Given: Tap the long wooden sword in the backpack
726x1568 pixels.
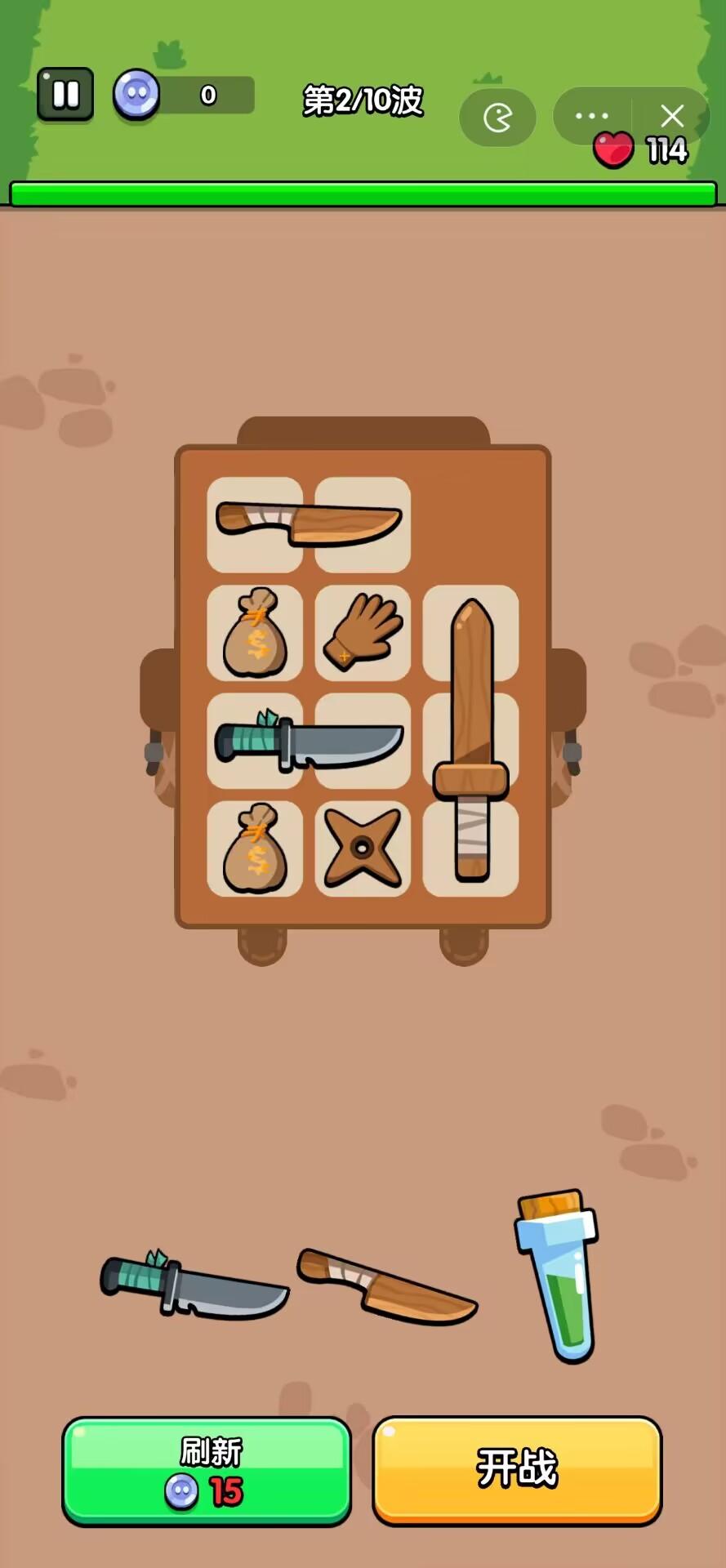Looking at the screenshot, I should 471,740.
